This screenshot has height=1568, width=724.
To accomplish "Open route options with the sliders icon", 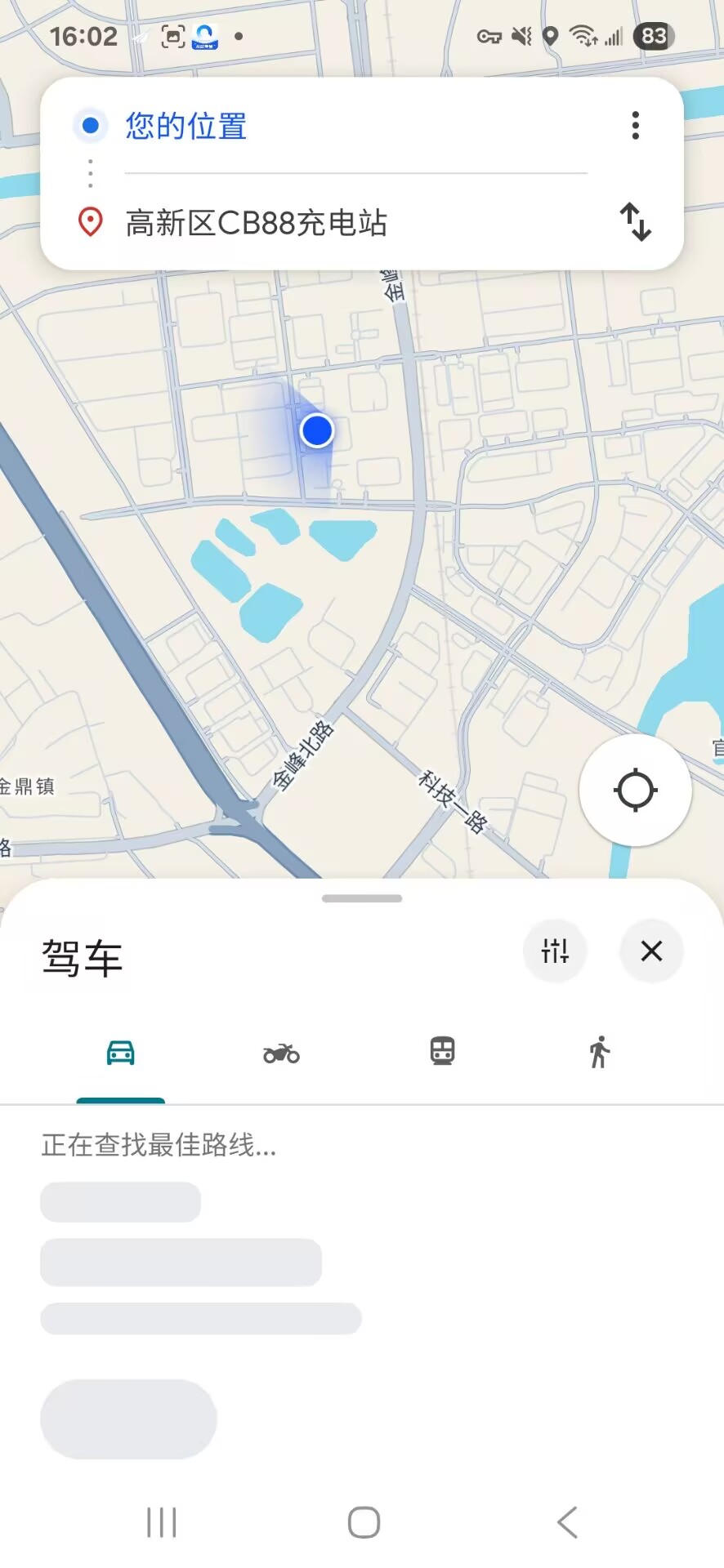I will 555,951.
